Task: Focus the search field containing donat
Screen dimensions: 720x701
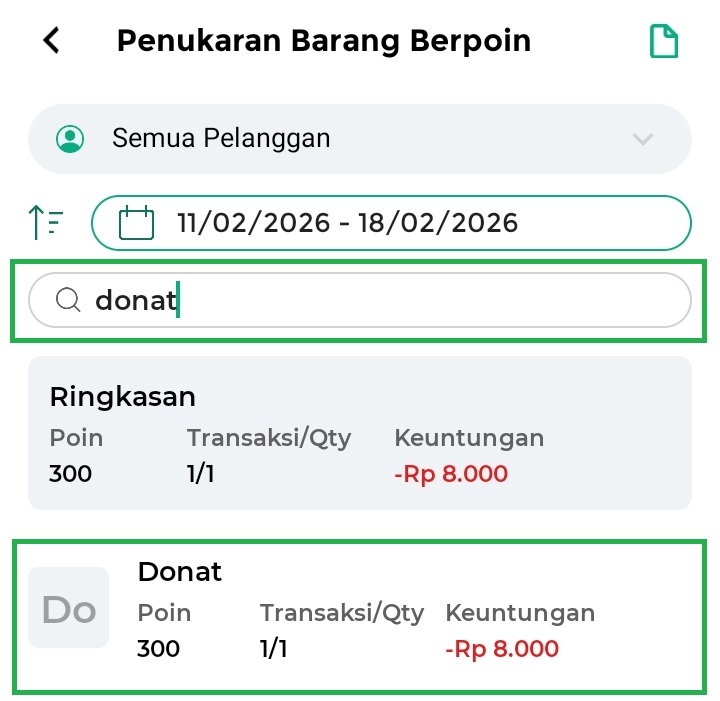Action: point(360,300)
